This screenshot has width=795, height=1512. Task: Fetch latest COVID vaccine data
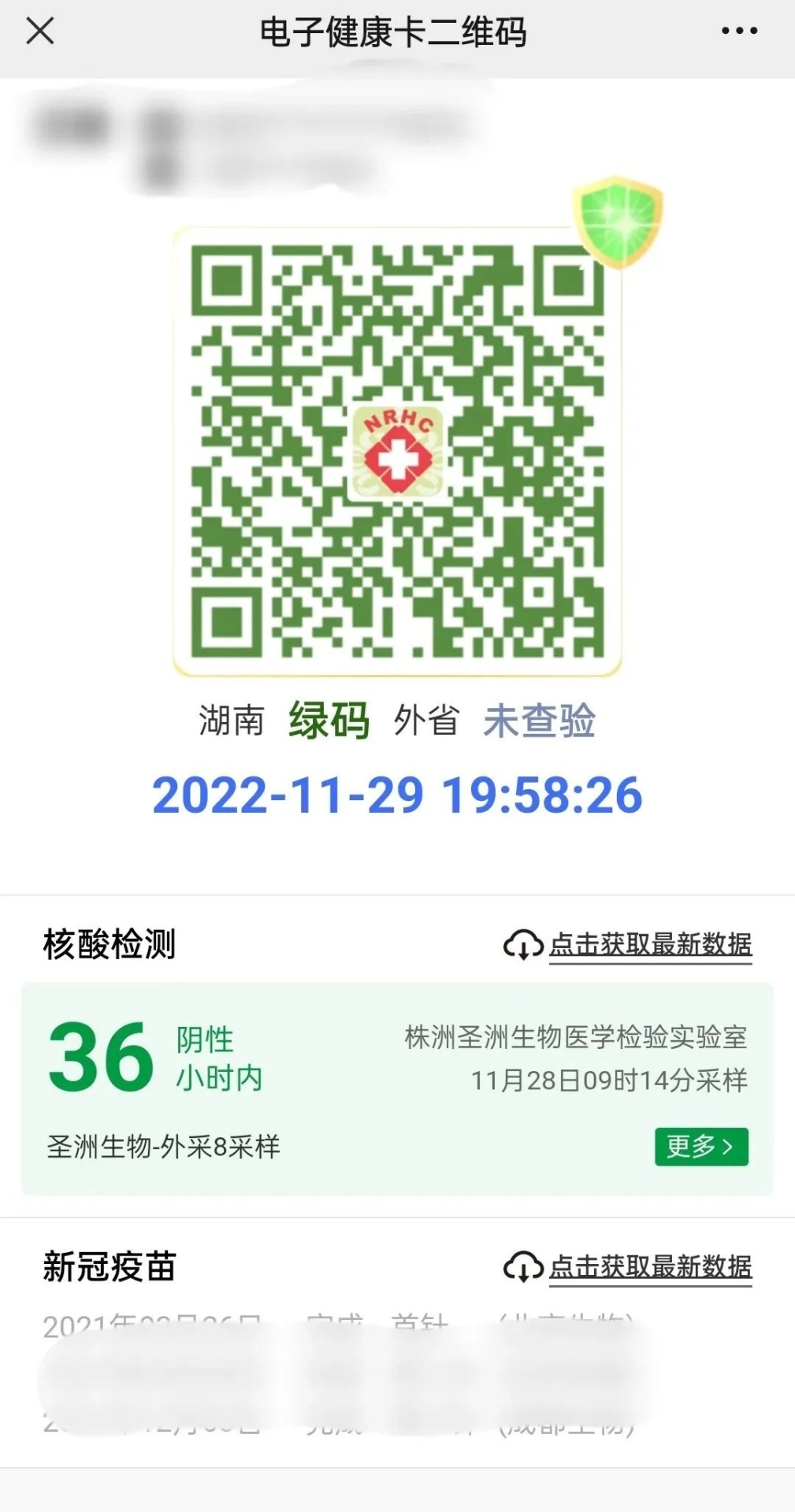pyautogui.click(x=649, y=1267)
